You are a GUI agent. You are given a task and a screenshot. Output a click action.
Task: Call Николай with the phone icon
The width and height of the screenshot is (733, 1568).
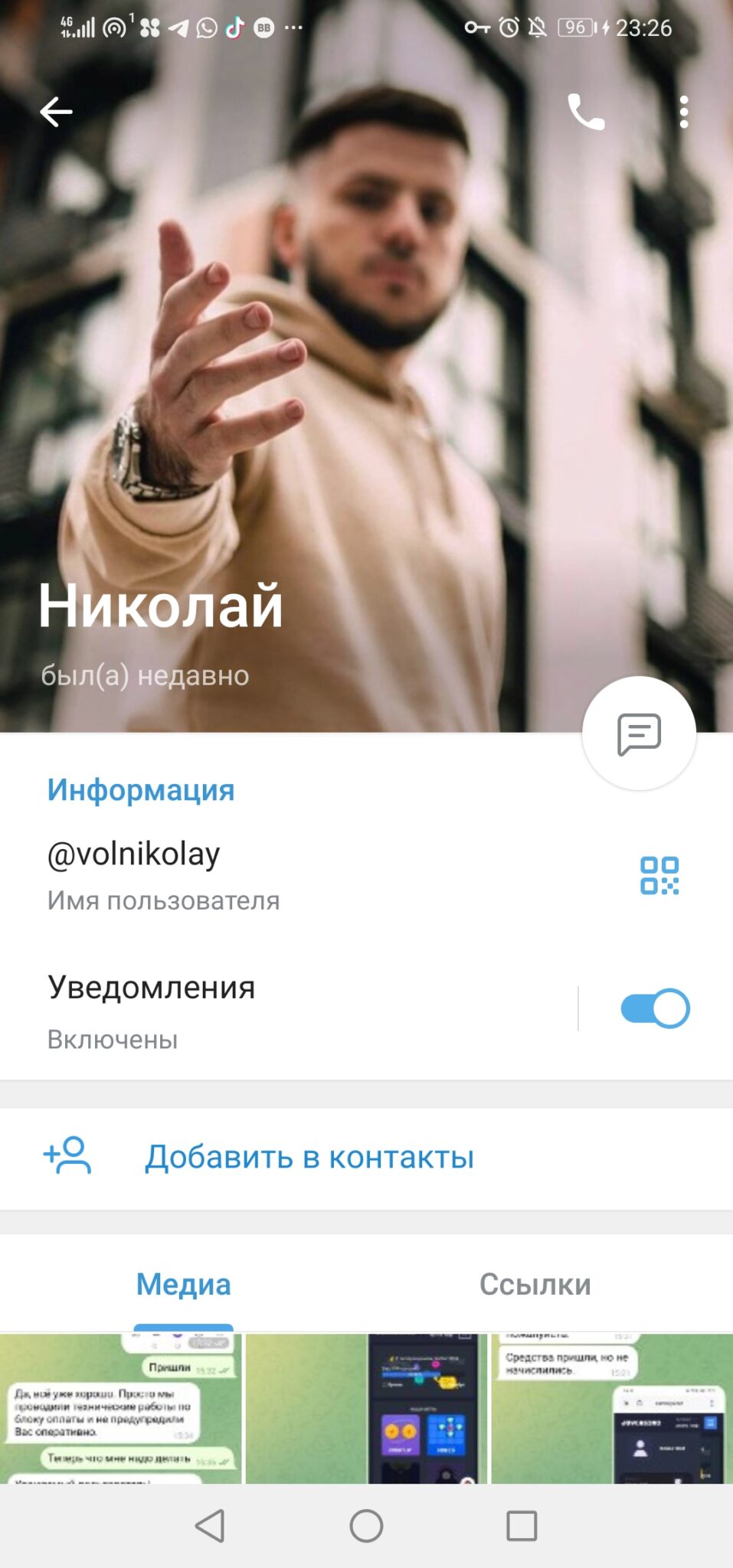coord(586,112)
